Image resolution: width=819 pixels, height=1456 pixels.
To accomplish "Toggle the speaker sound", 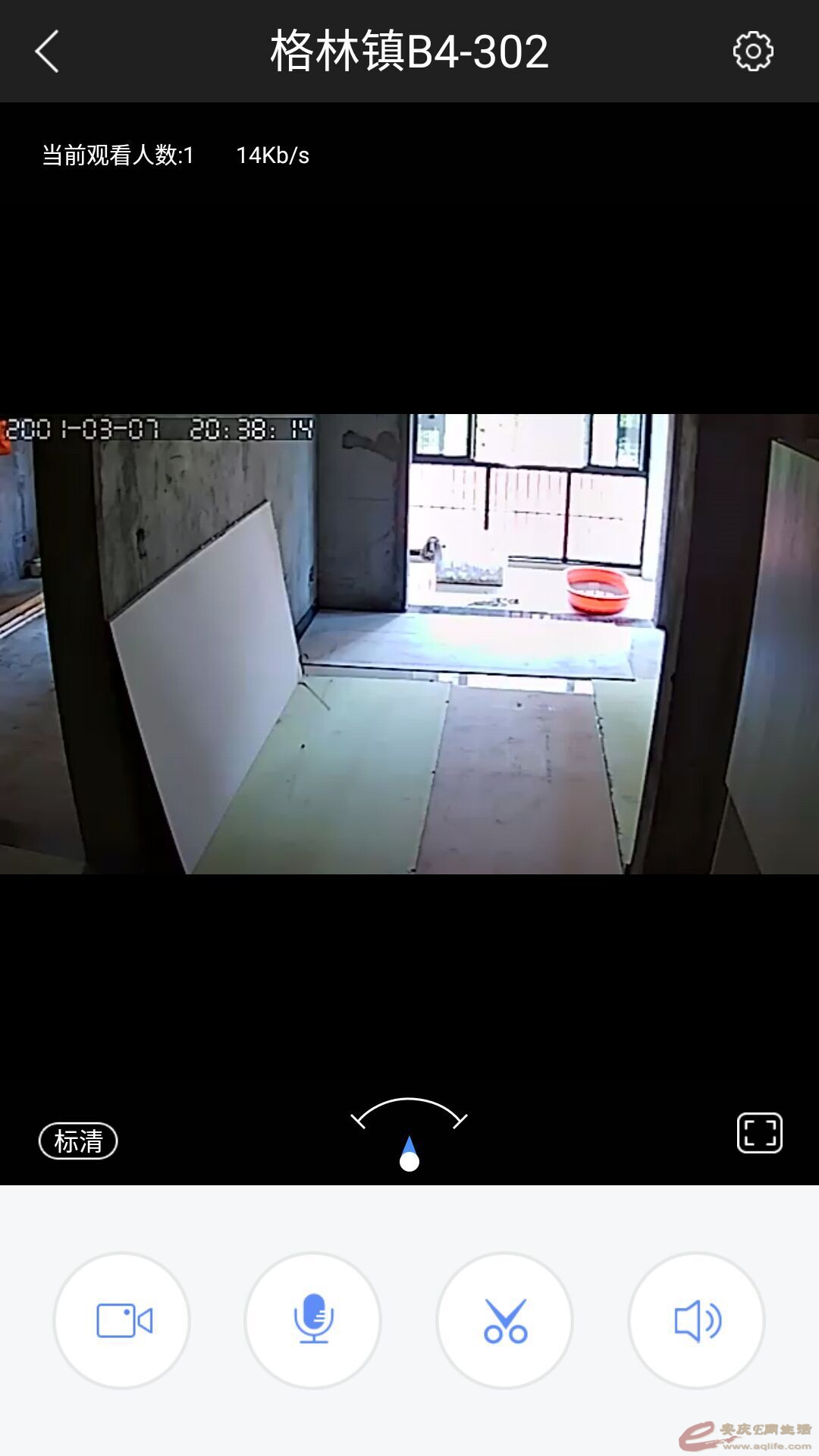I will (x=696, y=1320).
